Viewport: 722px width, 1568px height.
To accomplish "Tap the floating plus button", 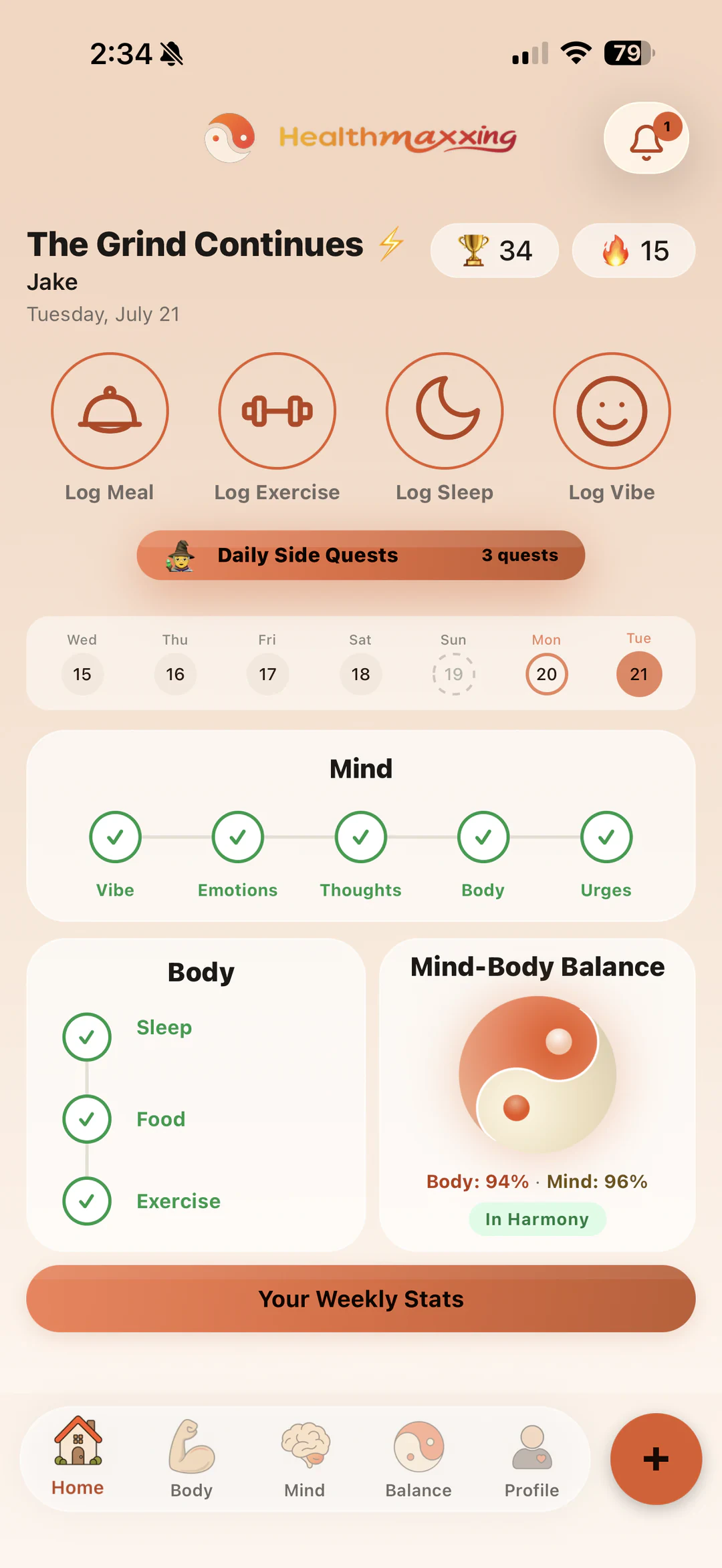I will pos(656,1459).
